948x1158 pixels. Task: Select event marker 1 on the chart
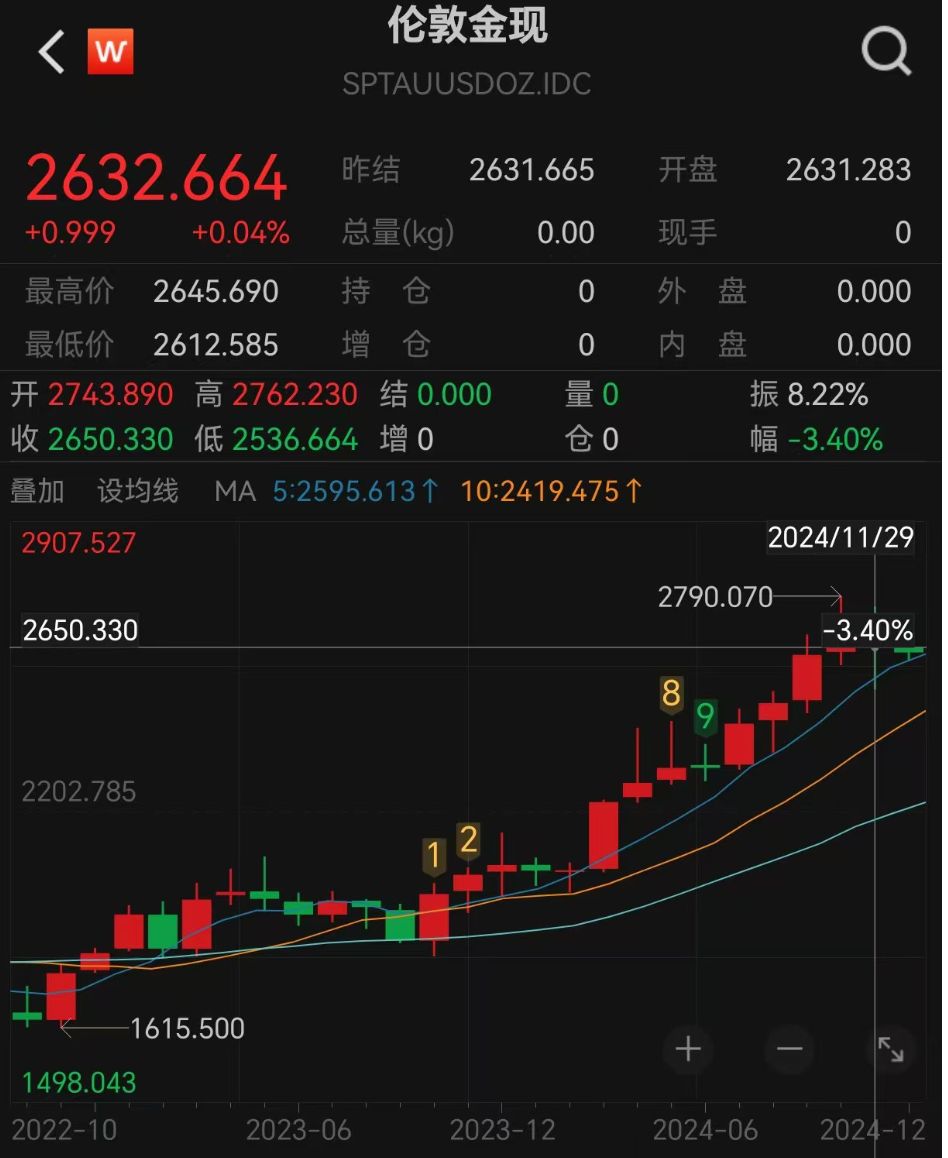coord(435,855)
